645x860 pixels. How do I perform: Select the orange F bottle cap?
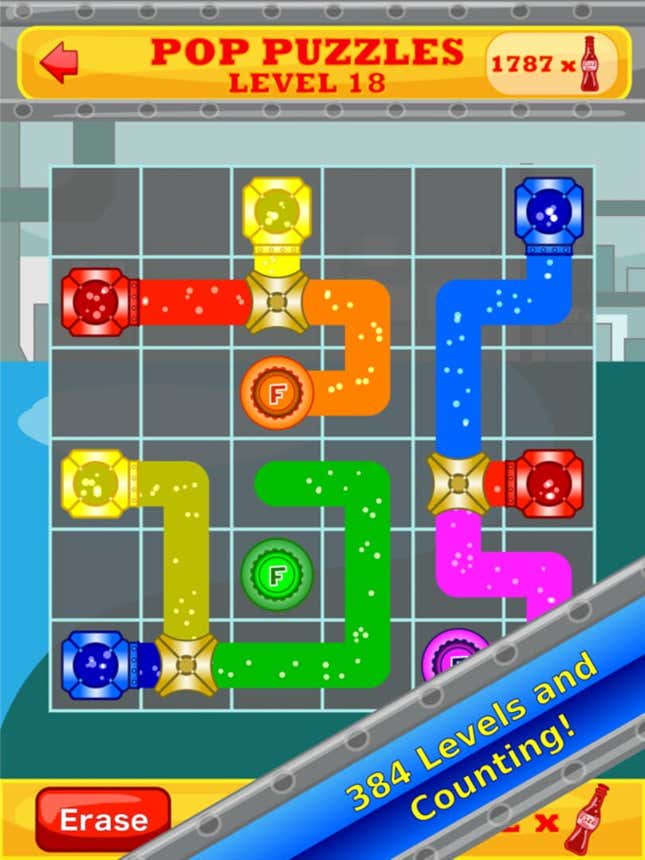coord(277,392)
